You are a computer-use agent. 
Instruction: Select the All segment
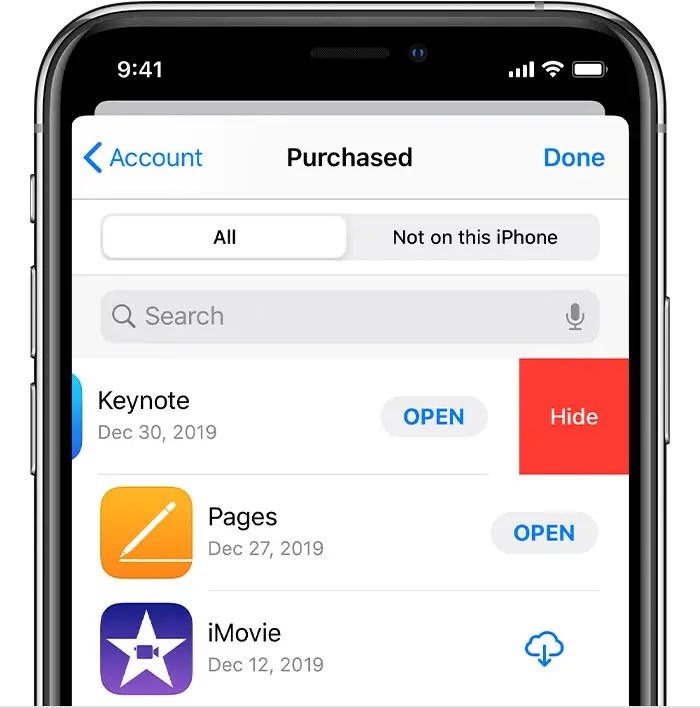pos(225,238)
